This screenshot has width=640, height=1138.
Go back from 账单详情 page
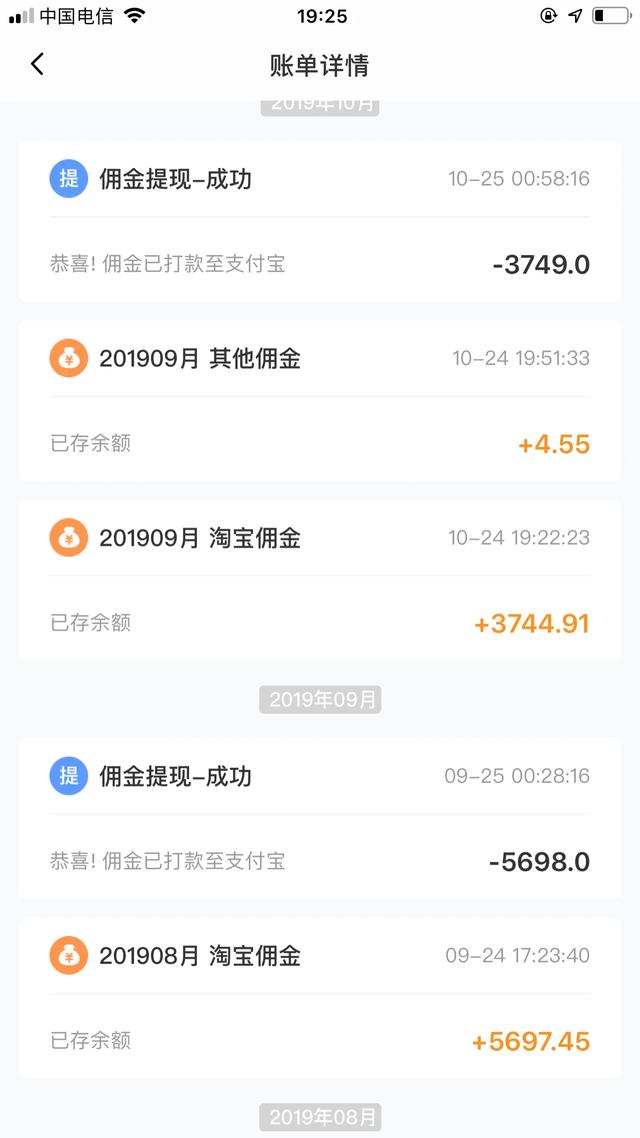pos(38,65)
